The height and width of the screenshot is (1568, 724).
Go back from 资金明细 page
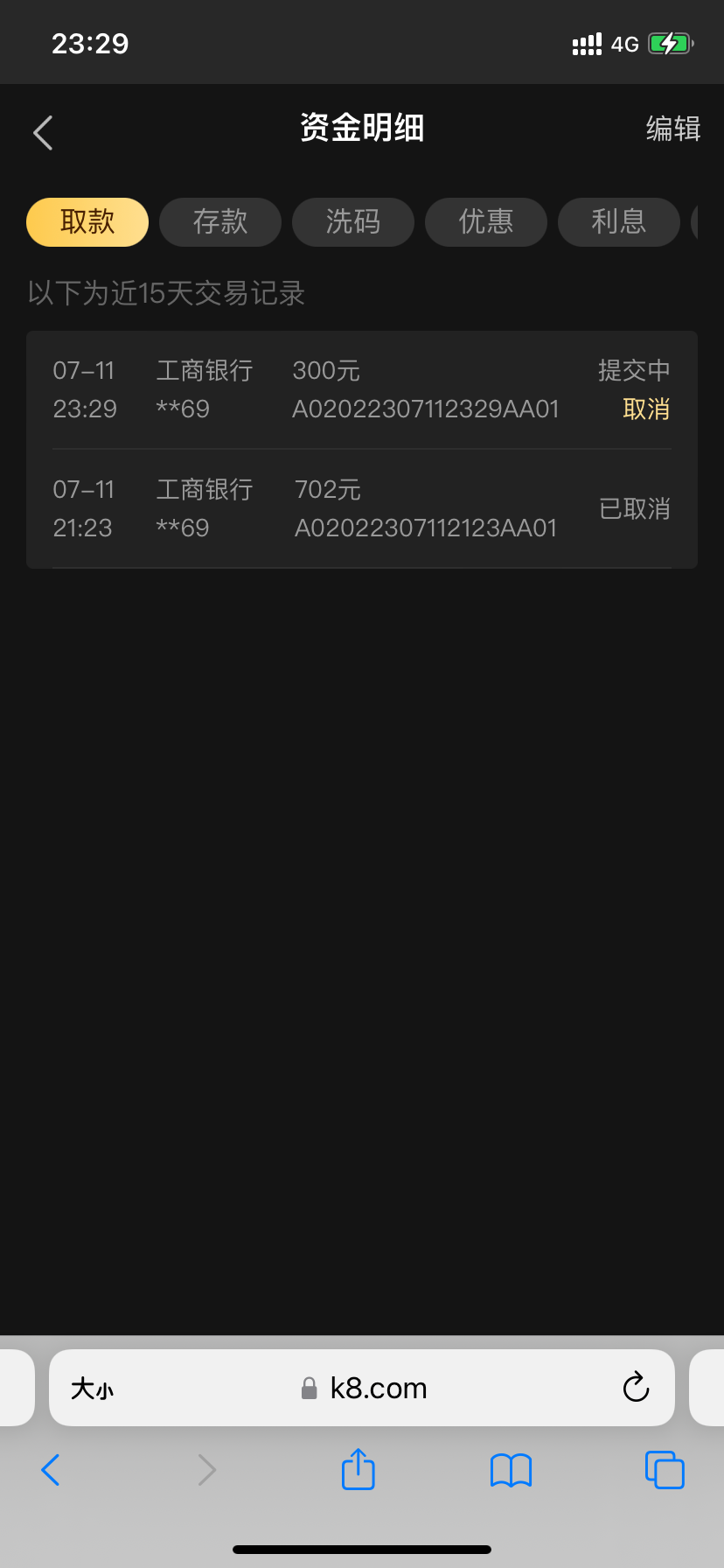click(x=43, y=133)
